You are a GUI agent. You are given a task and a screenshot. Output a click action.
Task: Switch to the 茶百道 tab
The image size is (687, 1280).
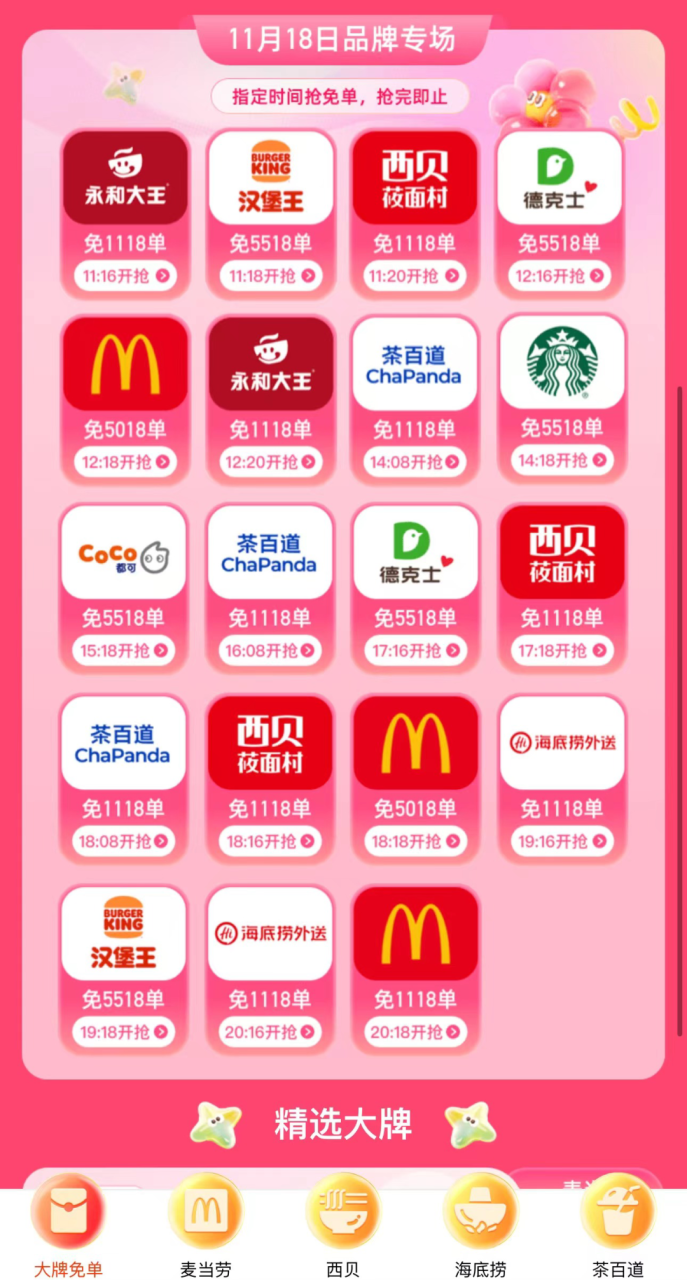(x=617, y=1227)
